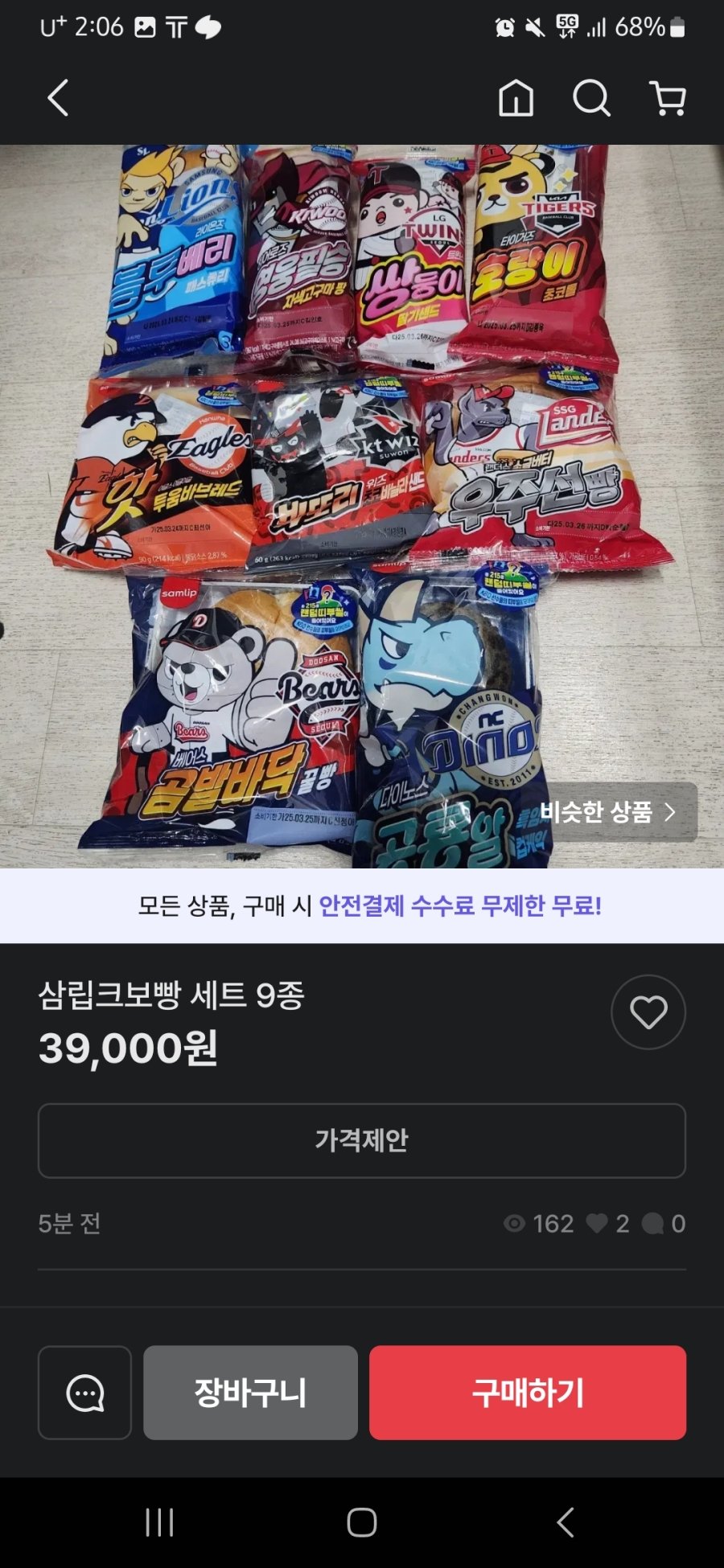
Task: Open the product photo of the bread set
Action: click(x=362, y=482)
